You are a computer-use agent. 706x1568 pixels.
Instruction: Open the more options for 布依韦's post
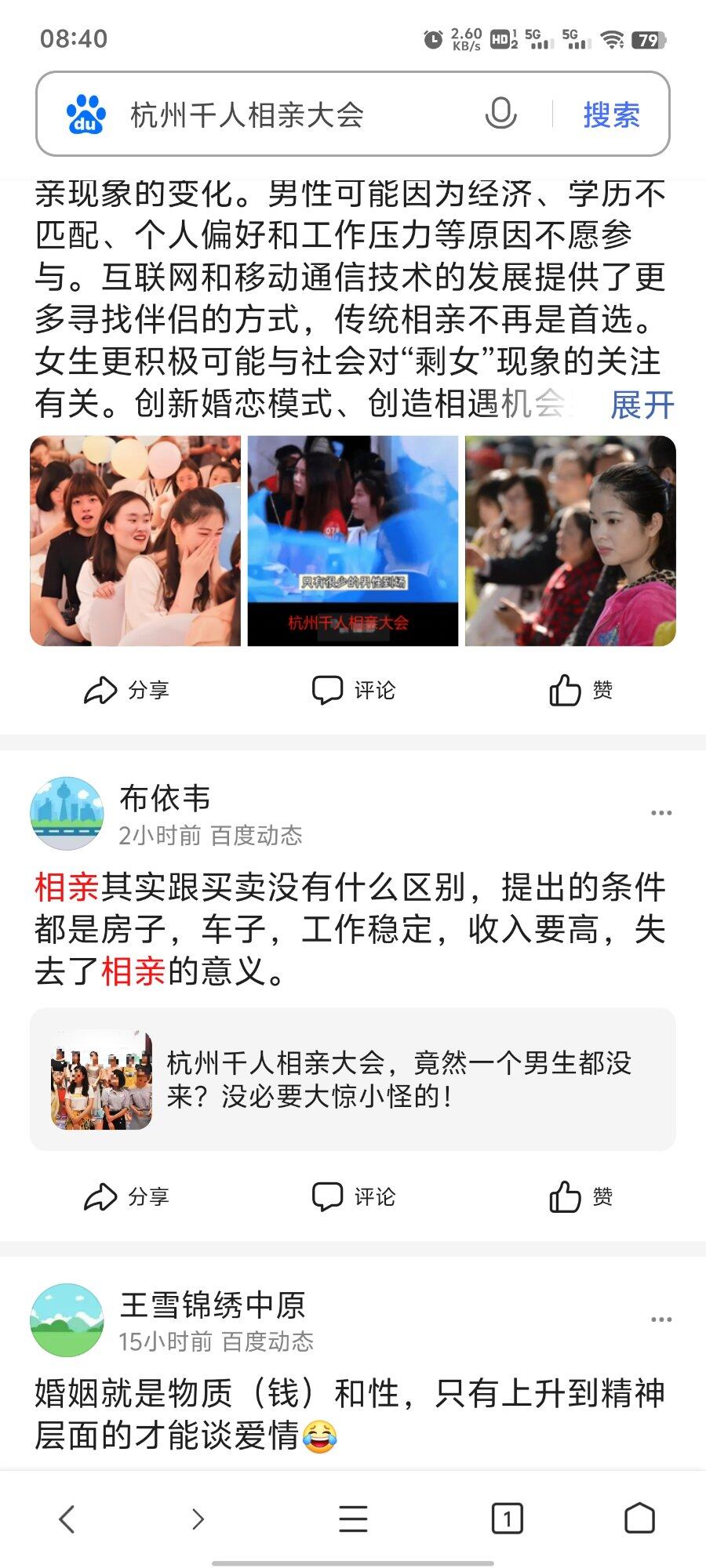point(661,813)
